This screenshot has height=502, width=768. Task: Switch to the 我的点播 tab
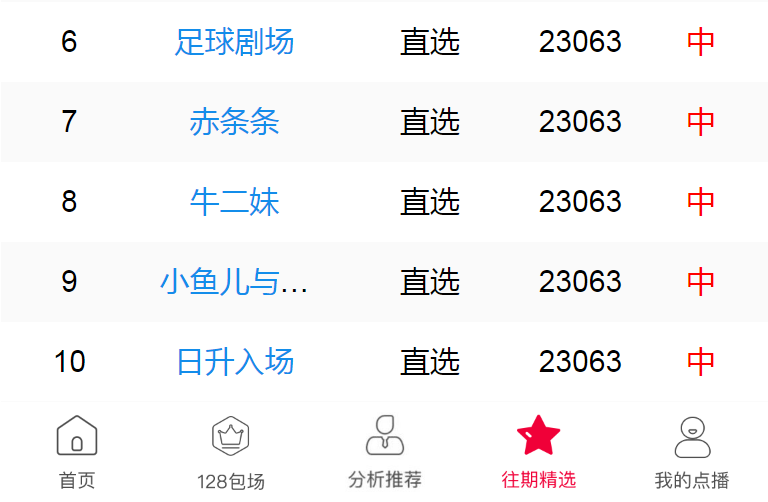pos(691,452)
